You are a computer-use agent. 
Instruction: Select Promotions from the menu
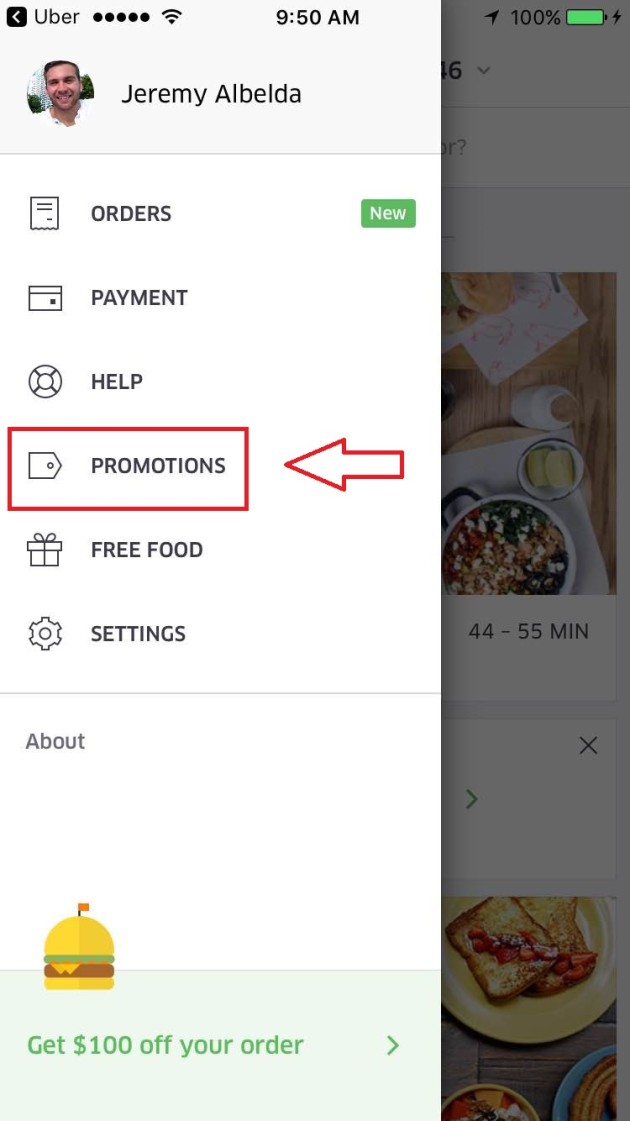tap(157, 466)
